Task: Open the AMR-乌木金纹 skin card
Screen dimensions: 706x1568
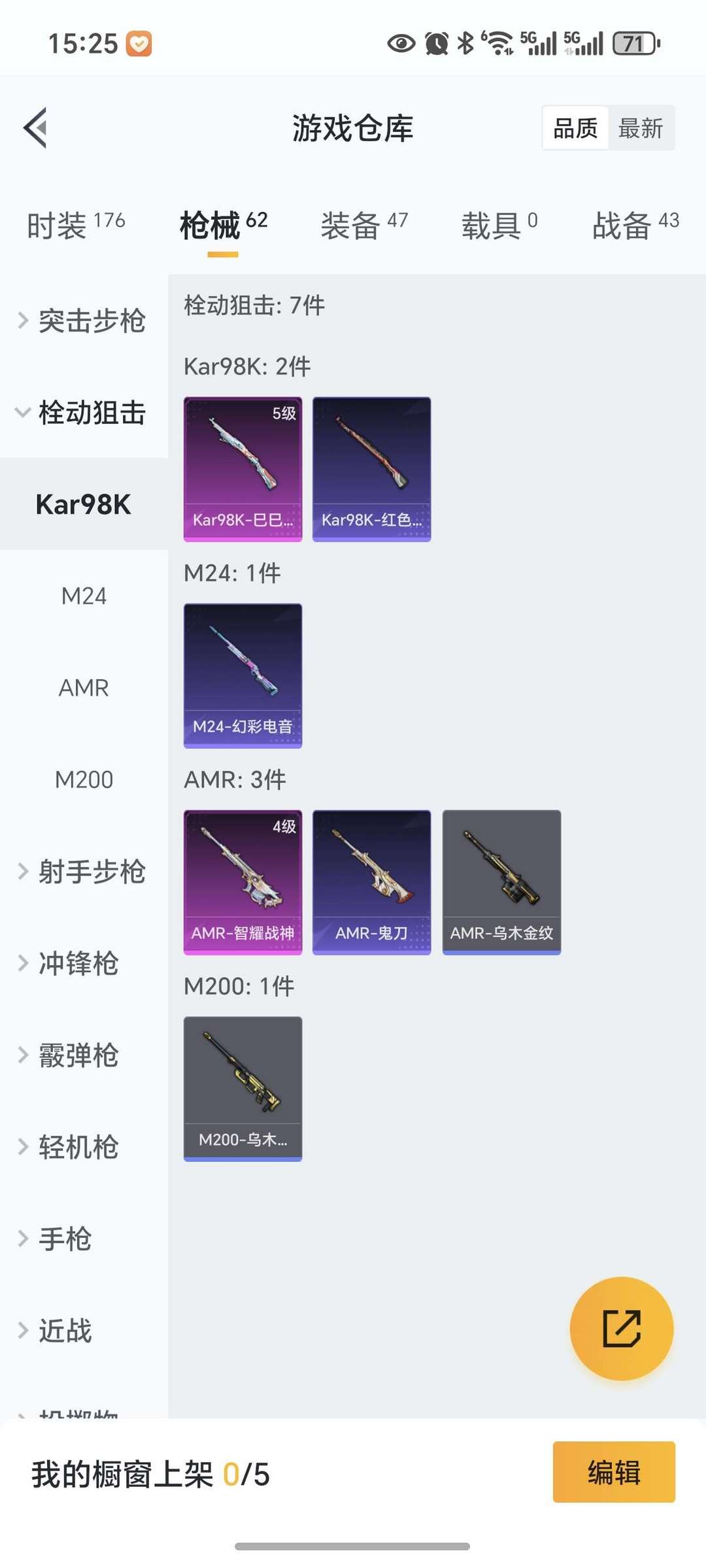Action: tap(501, 882)
